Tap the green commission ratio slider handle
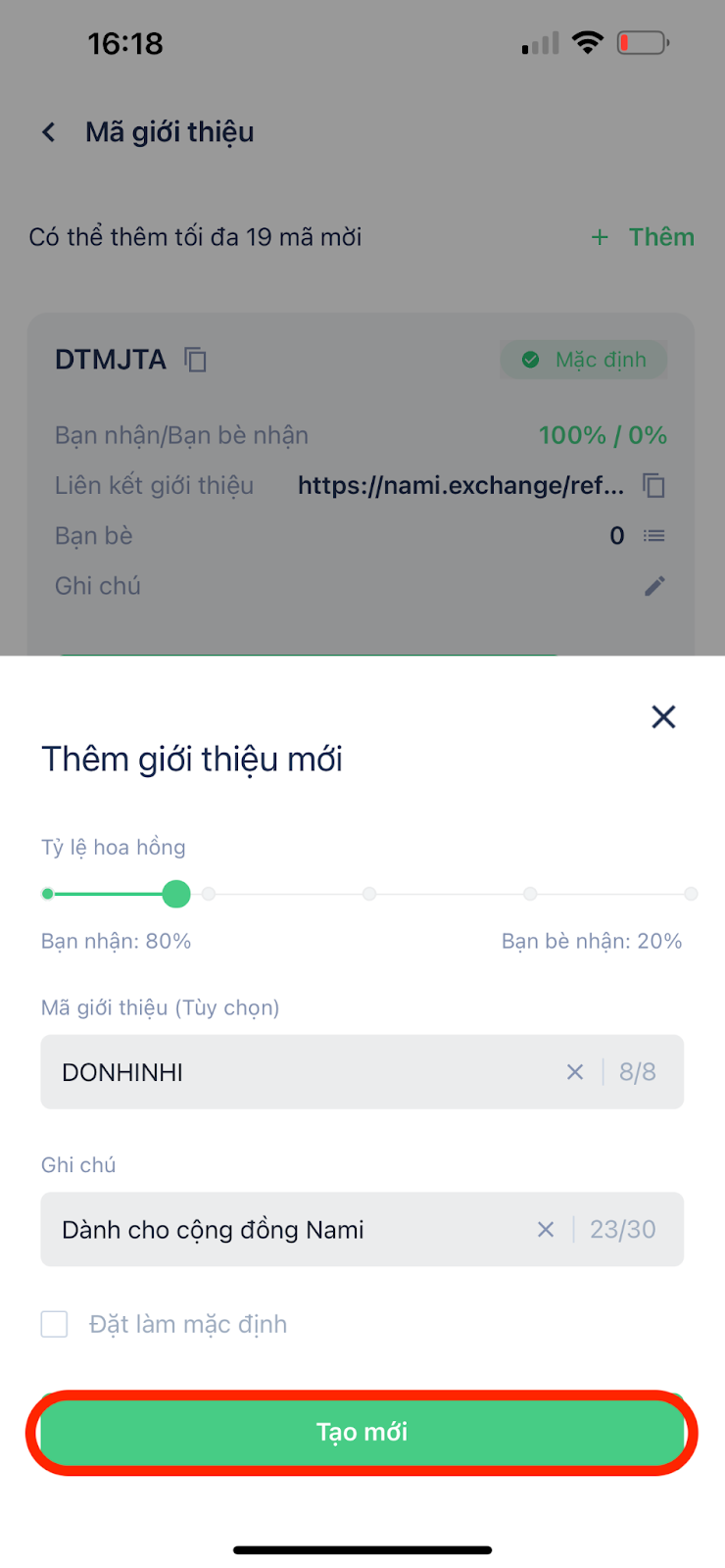The image size is (725, 1568). pos(176,894)
